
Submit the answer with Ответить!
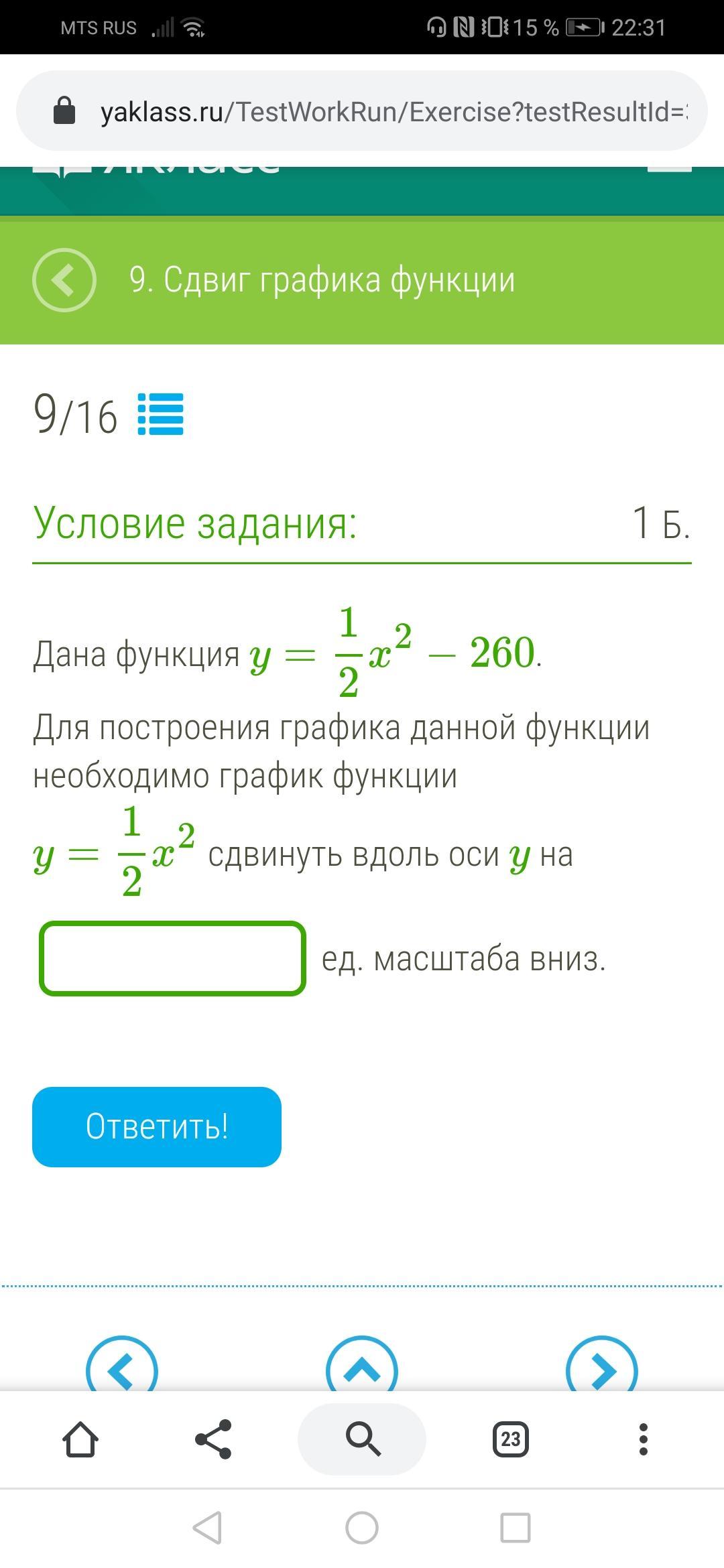[x=157, y=1126]
